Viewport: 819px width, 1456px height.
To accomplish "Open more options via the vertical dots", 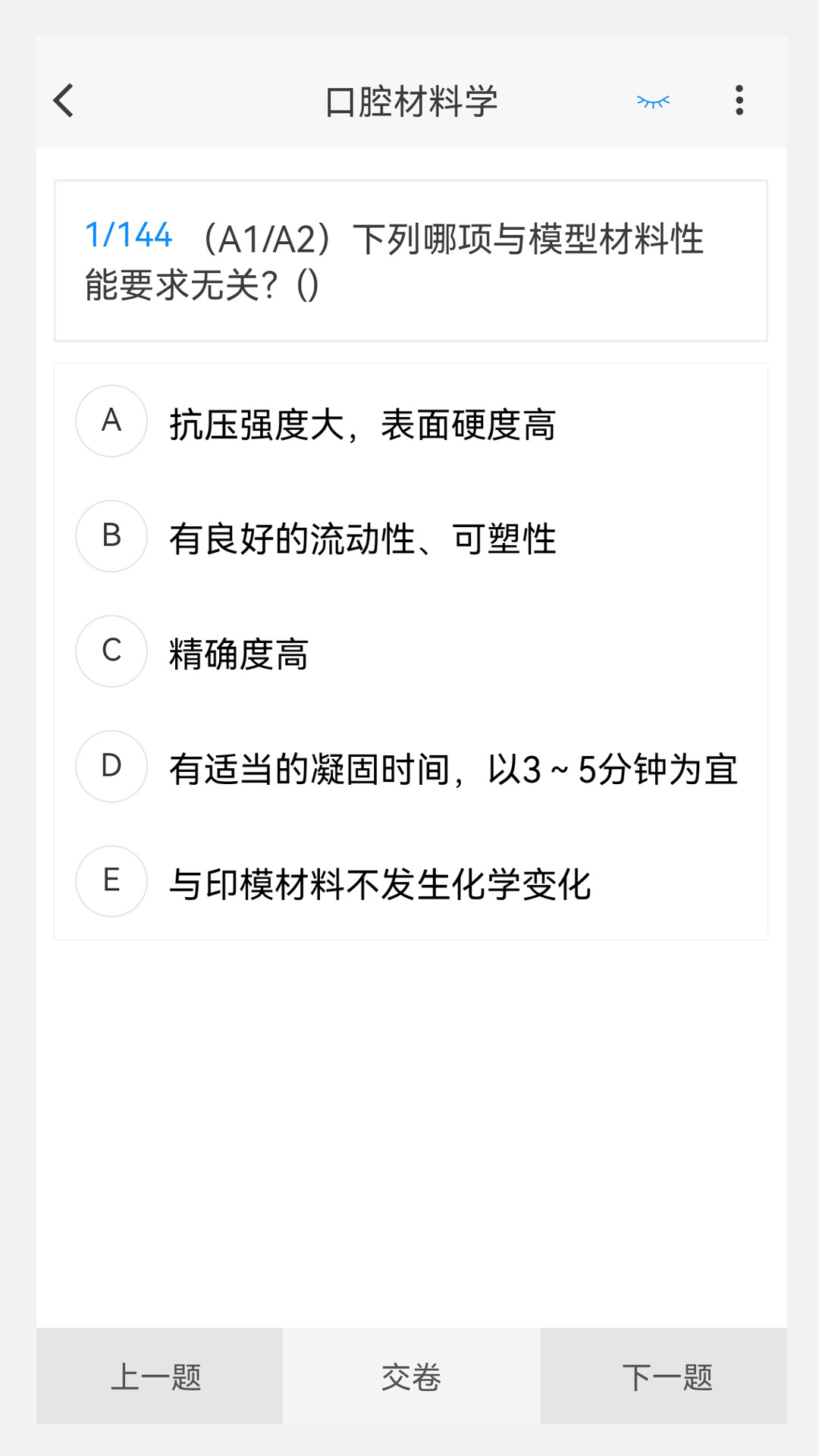I will click(x=739, y=100).
